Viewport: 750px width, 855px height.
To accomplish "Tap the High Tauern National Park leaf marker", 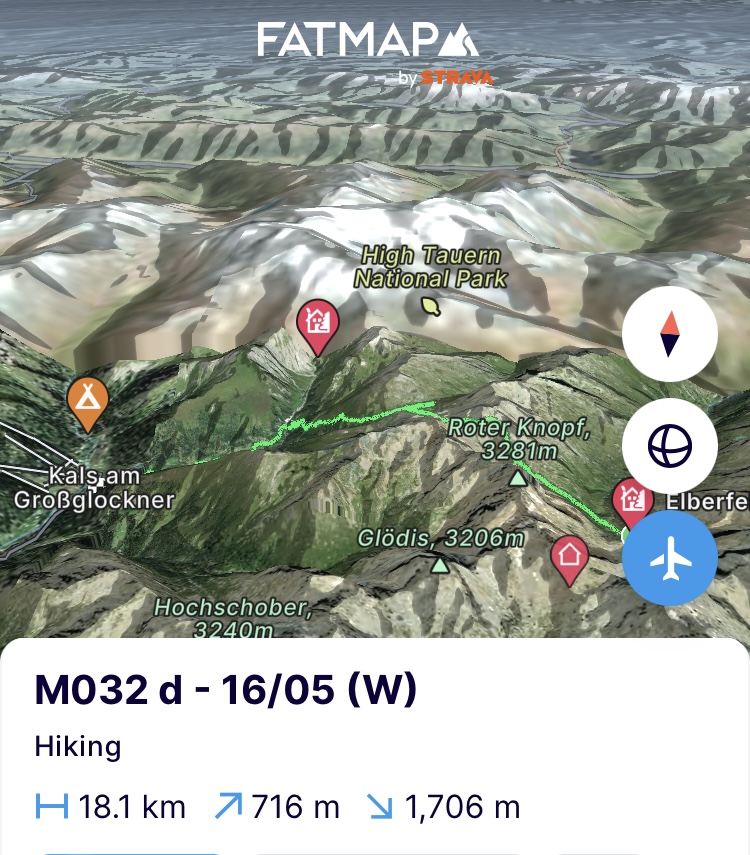I will (431, 305).
